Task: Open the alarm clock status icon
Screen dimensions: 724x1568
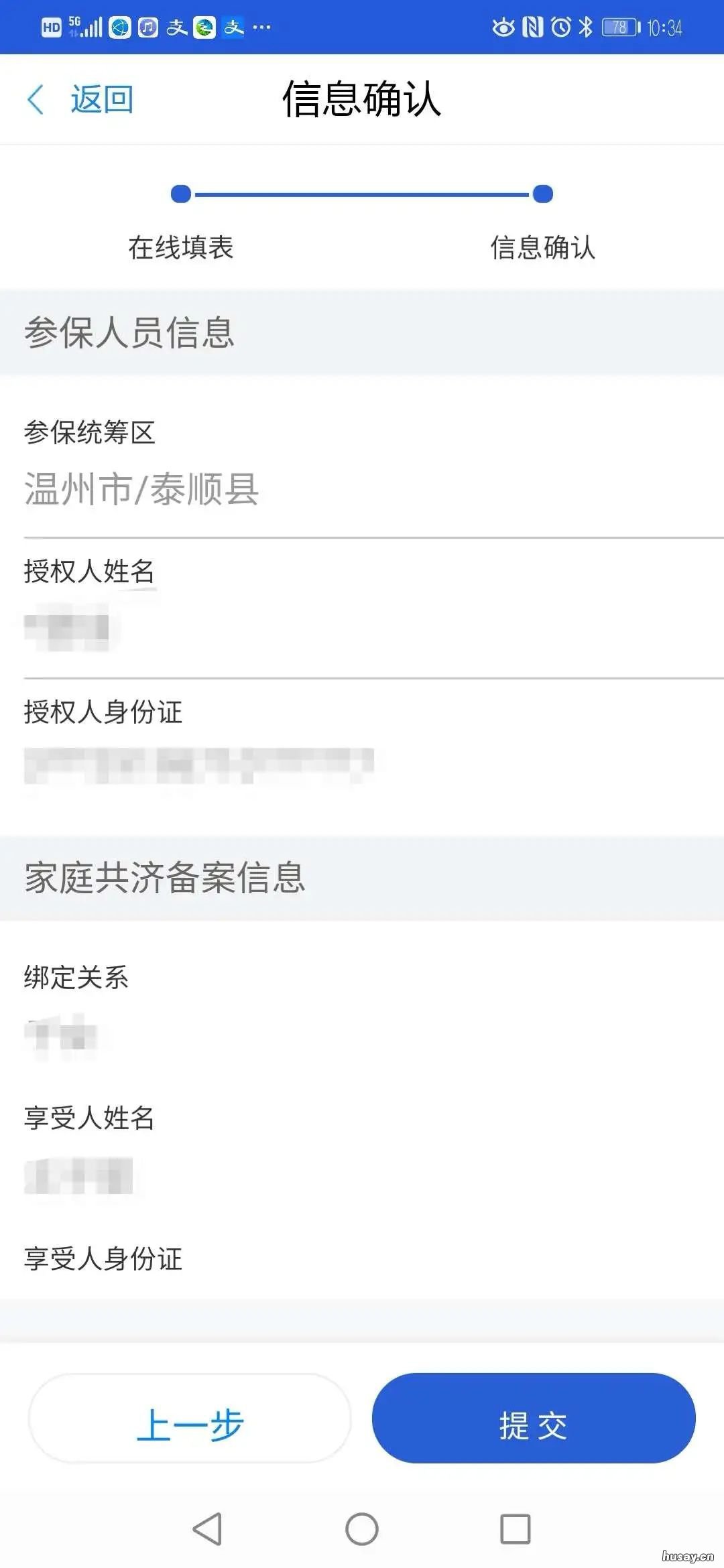Action: pos(560,27)
